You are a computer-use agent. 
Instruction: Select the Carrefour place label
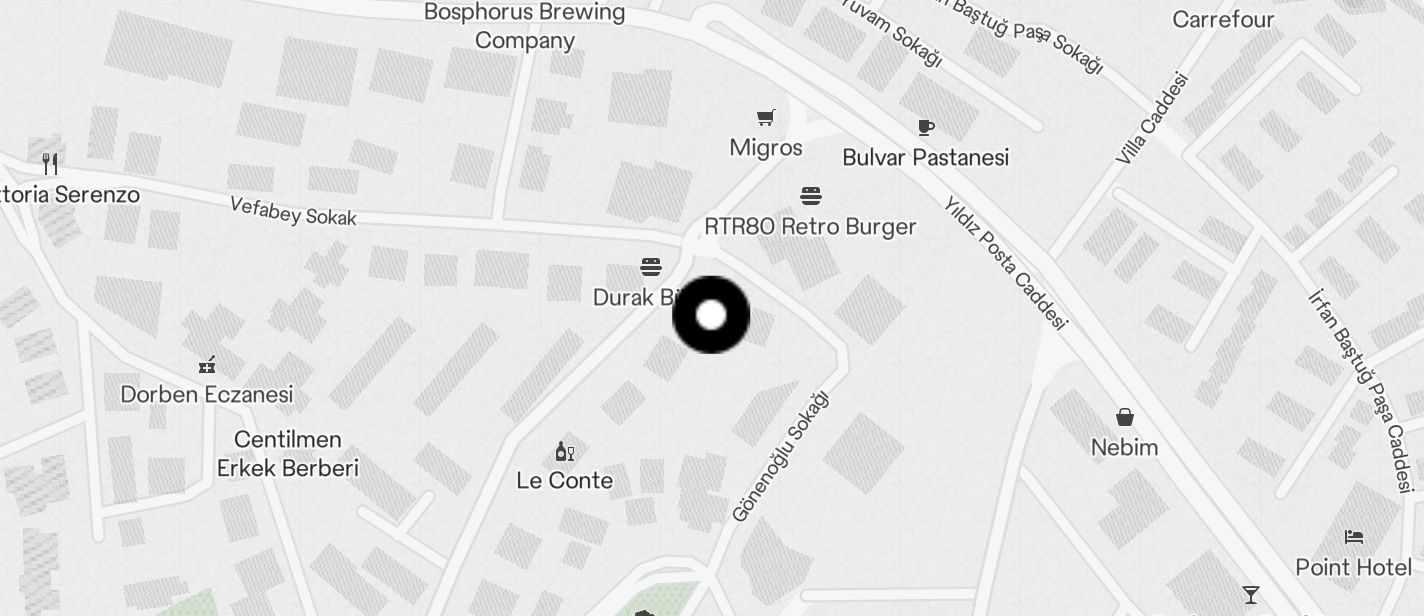pyautogui.click(x=1223, y=19)
